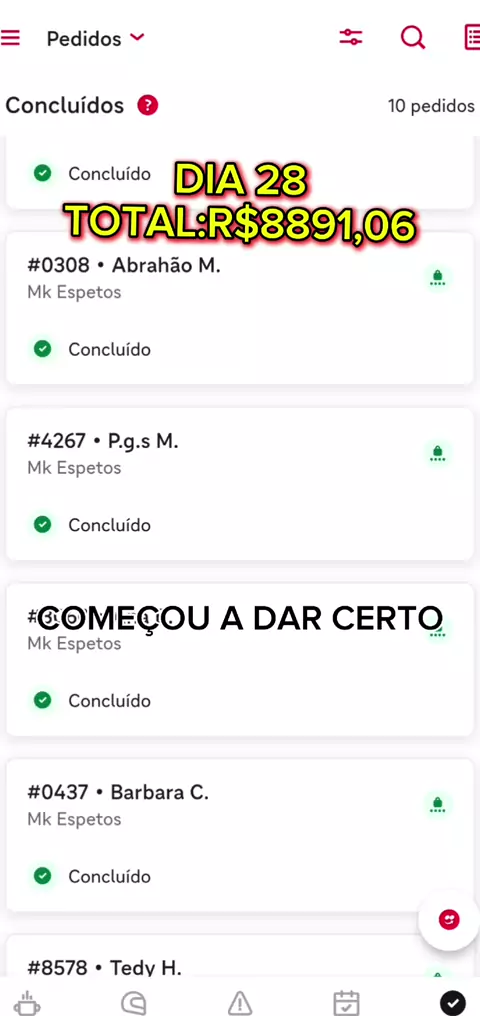
Task: Open order #0308 from Abrahão M.
Action: coord(240,308)
